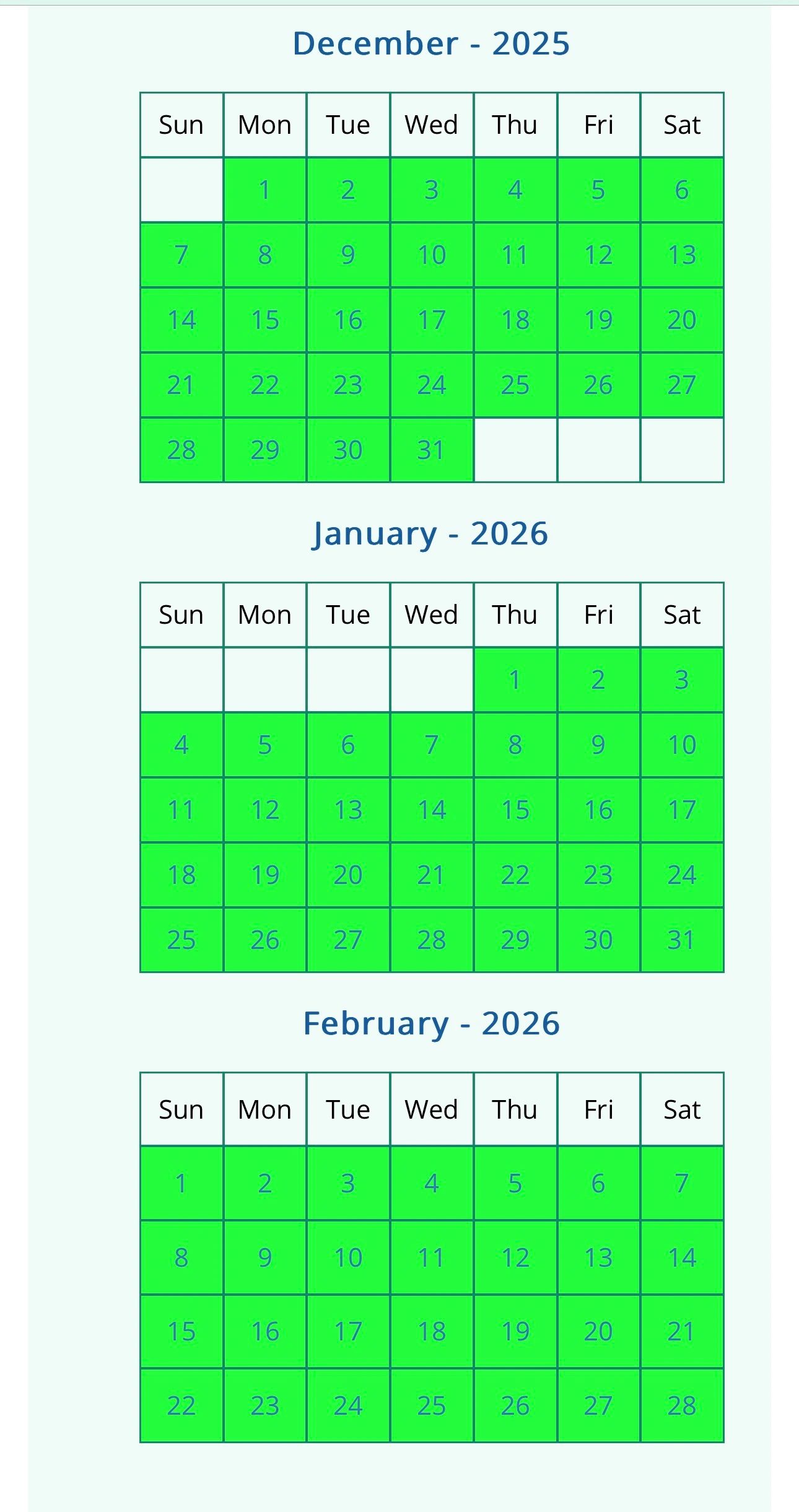Tap February 1, 2026 on the calendar
This screenshot has width=799, height=1512.
[x=181, y=1184]
